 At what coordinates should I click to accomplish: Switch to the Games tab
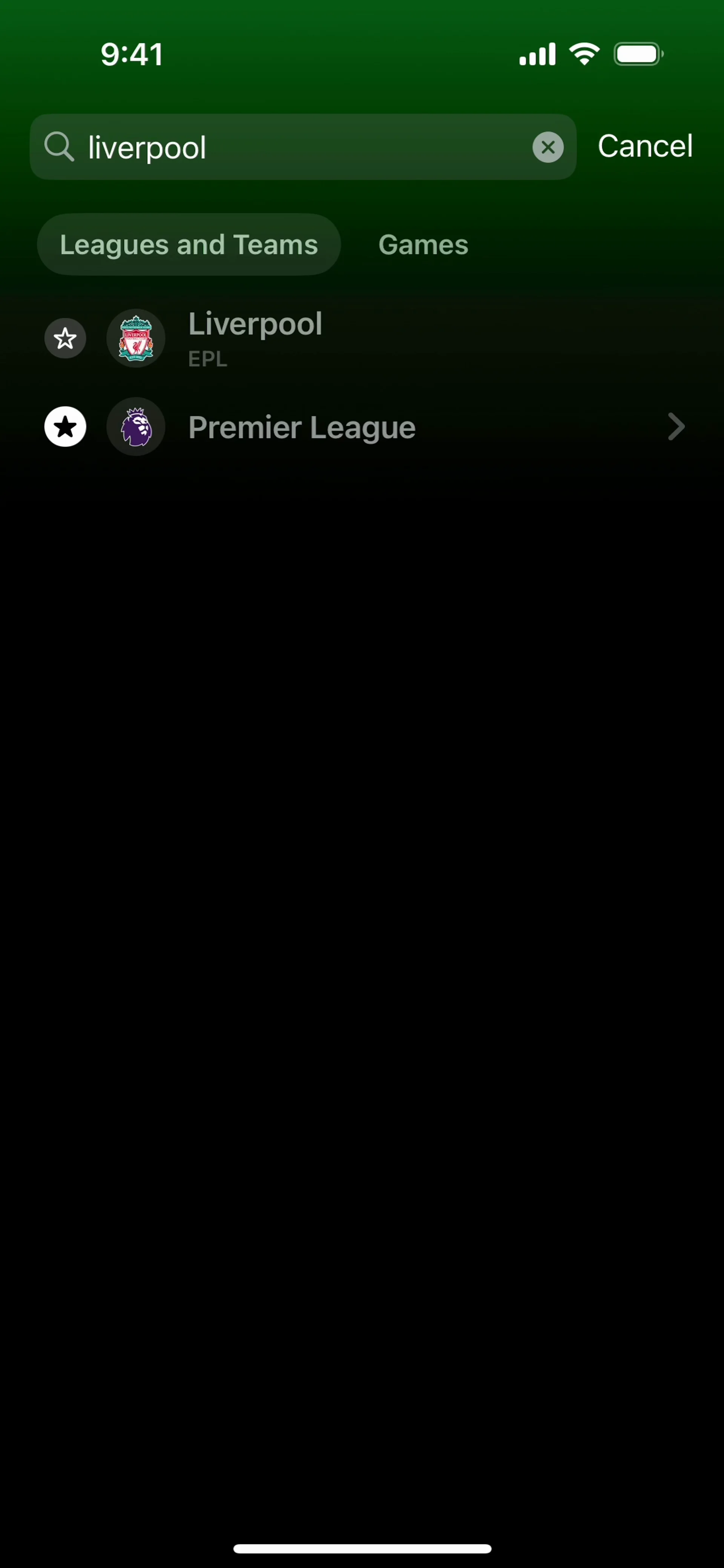click(423, 245)
